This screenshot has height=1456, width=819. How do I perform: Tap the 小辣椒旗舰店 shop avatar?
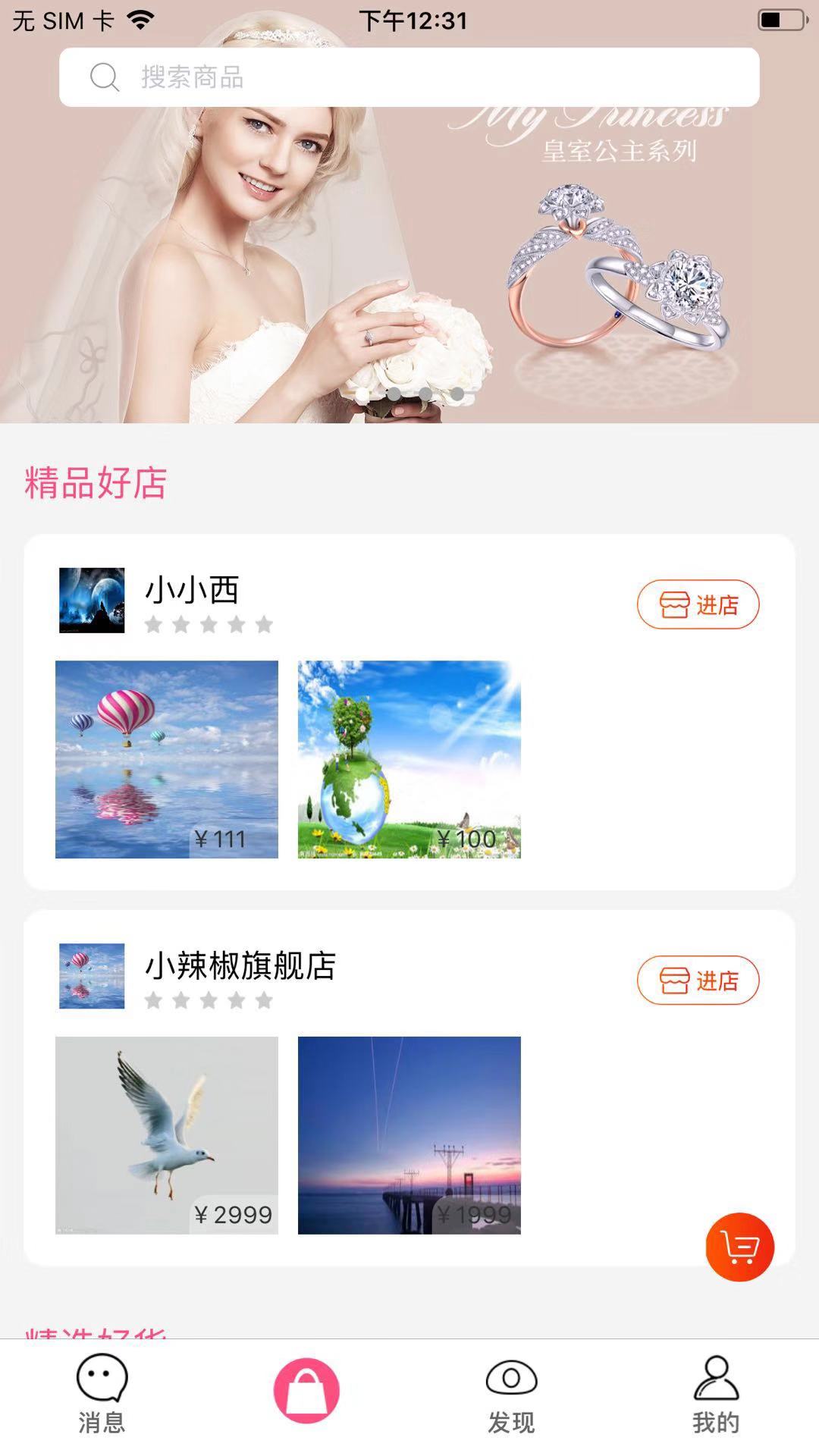92,976
